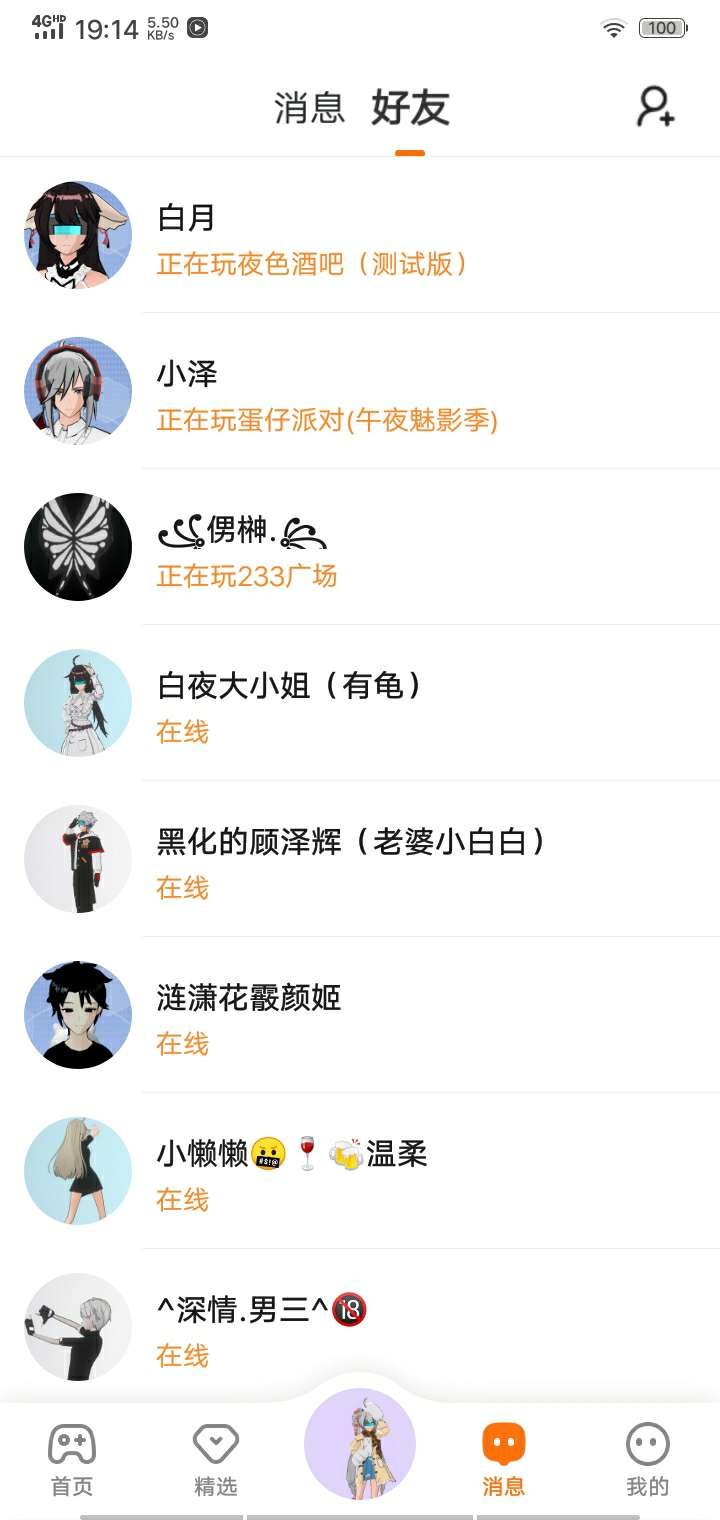The width and height of the screenshot is (720, 1520).
Task: Switch to the 消息 top tab
Action: (309, 108)
